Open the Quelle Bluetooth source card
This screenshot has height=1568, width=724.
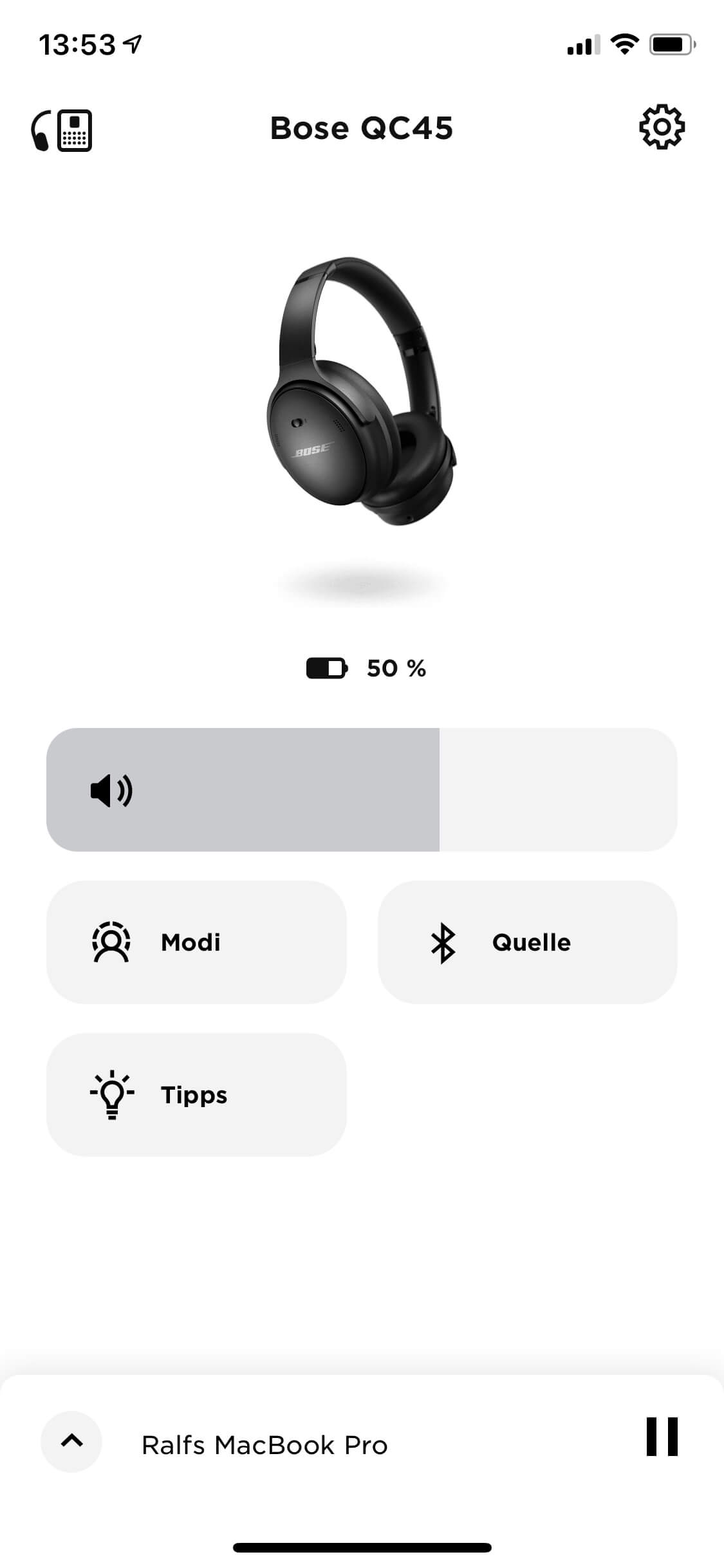pos(527,942)
